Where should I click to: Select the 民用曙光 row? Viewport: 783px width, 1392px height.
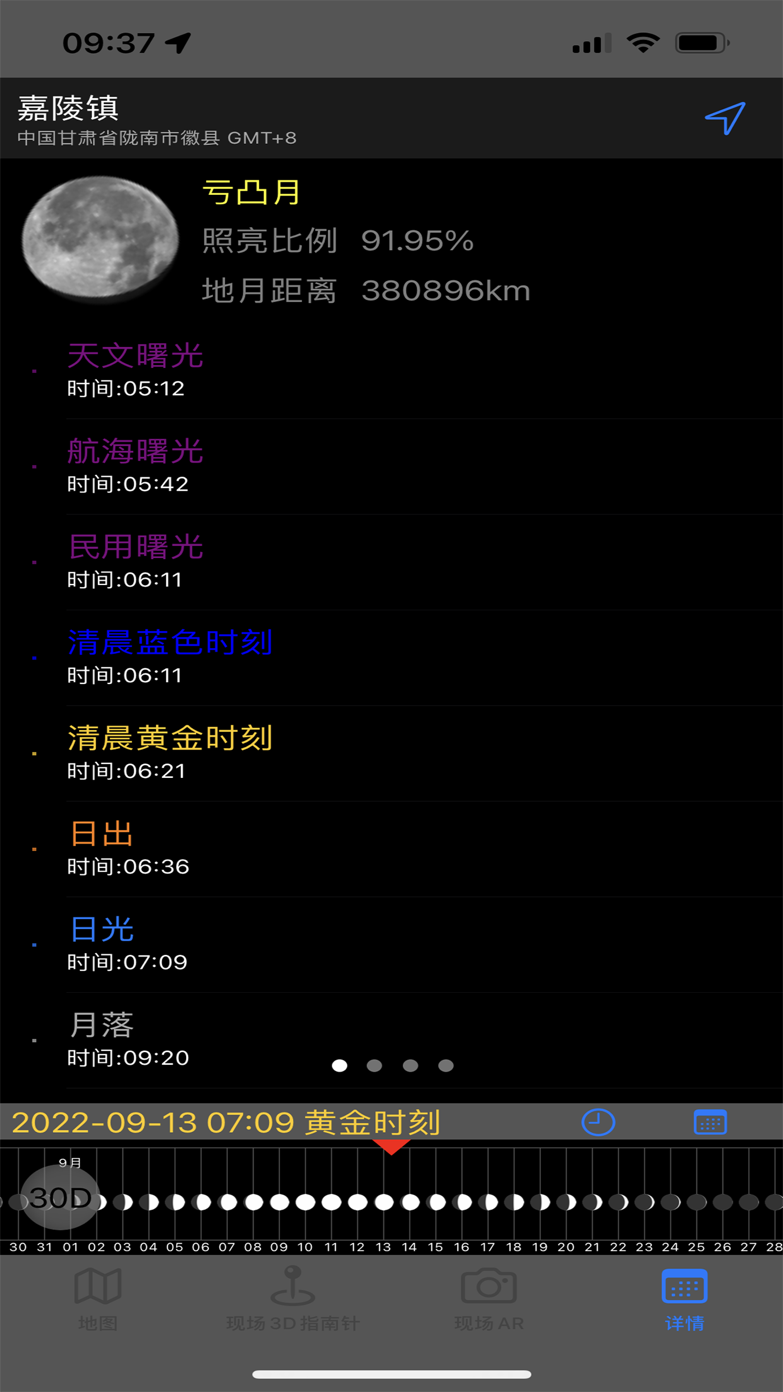pos(400,562)
